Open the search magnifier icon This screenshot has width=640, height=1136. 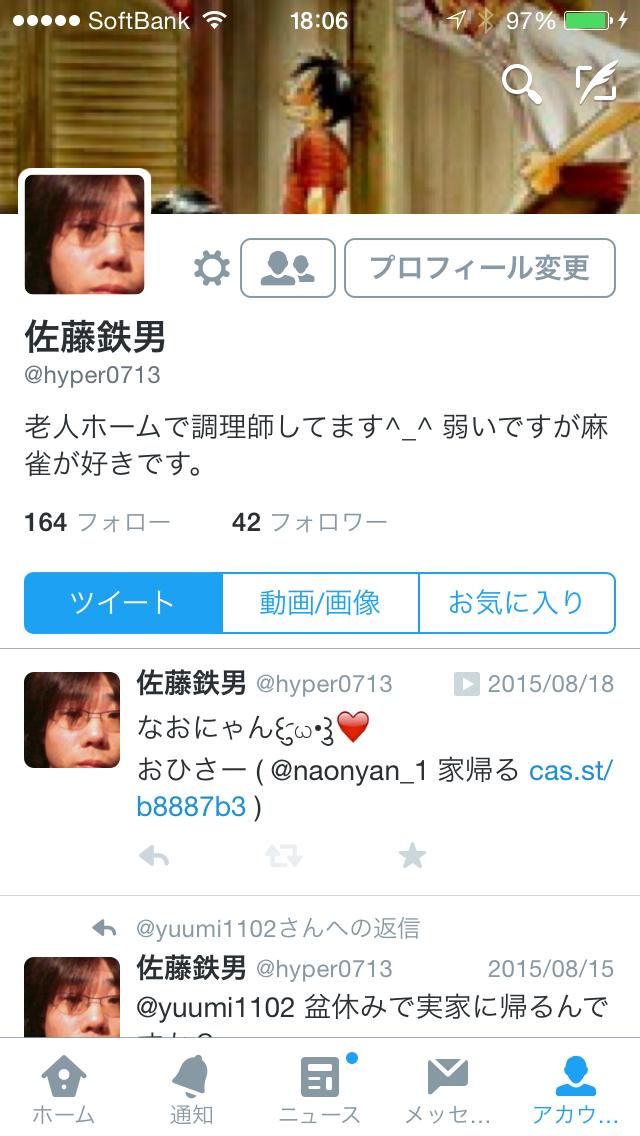pyautogui.click(x=521, y=84)
